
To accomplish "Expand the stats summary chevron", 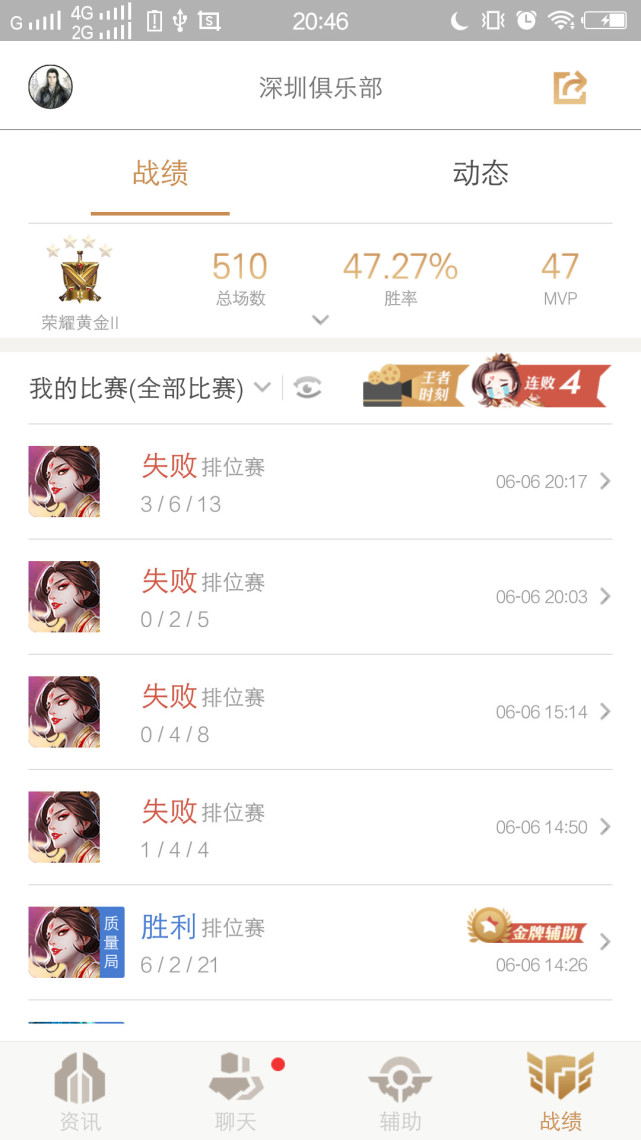I will [x=320, y=320].
